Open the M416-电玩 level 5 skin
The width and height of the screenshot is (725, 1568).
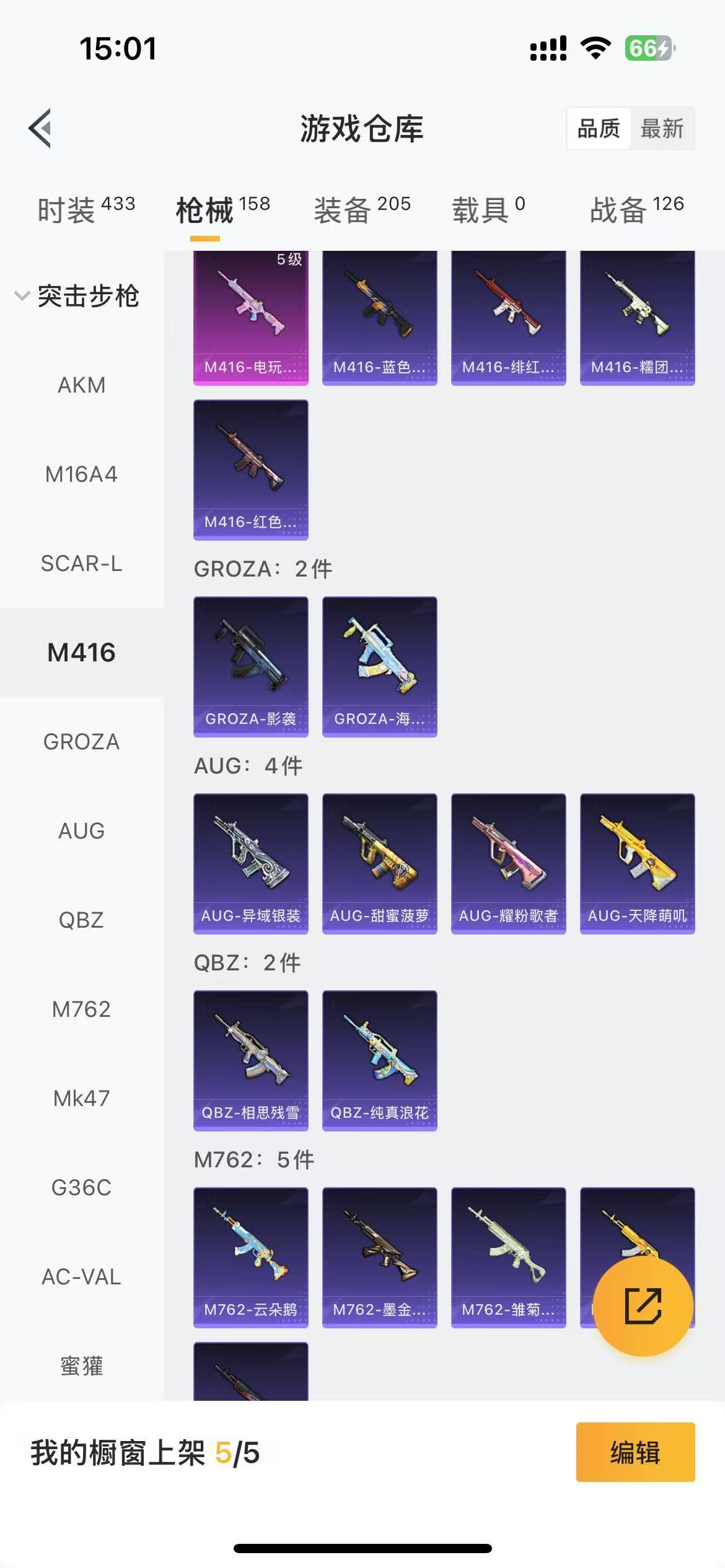click(x=250, y=317)
